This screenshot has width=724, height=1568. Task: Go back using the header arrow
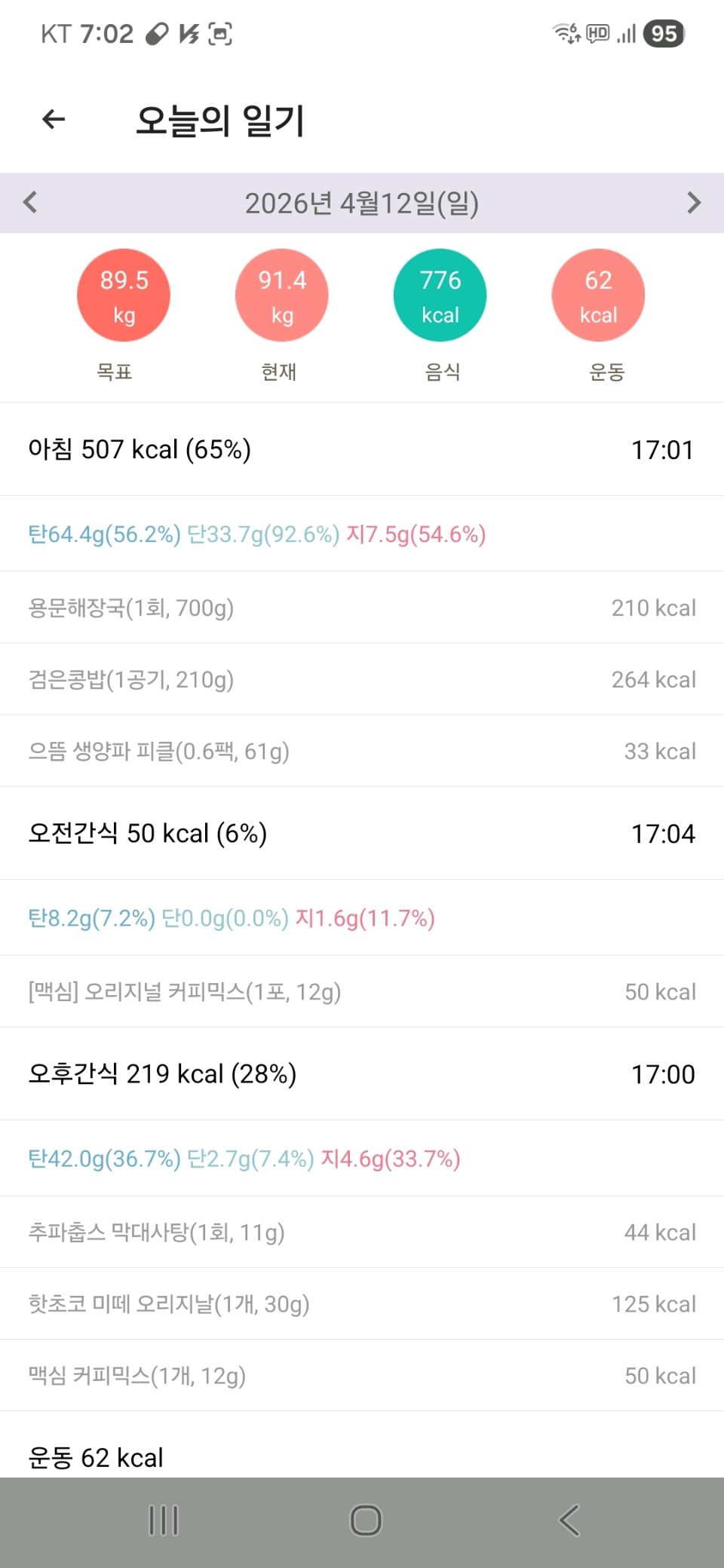tap(54, 119)
